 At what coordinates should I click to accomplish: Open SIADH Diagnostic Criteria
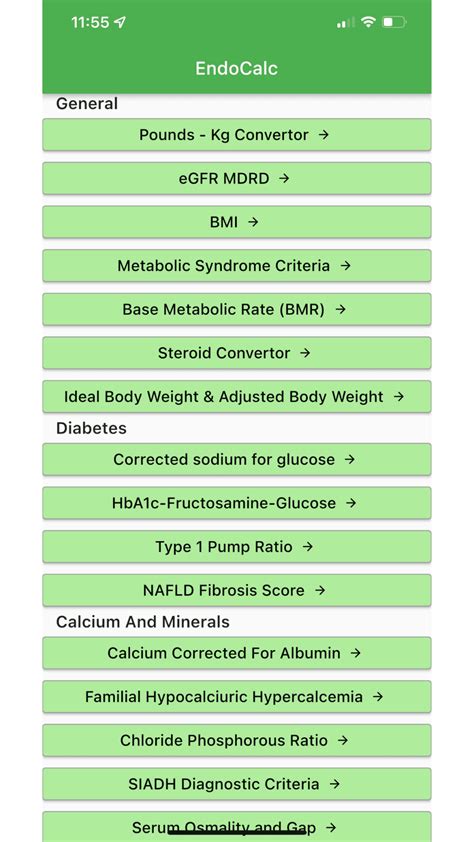click(237, 784)
